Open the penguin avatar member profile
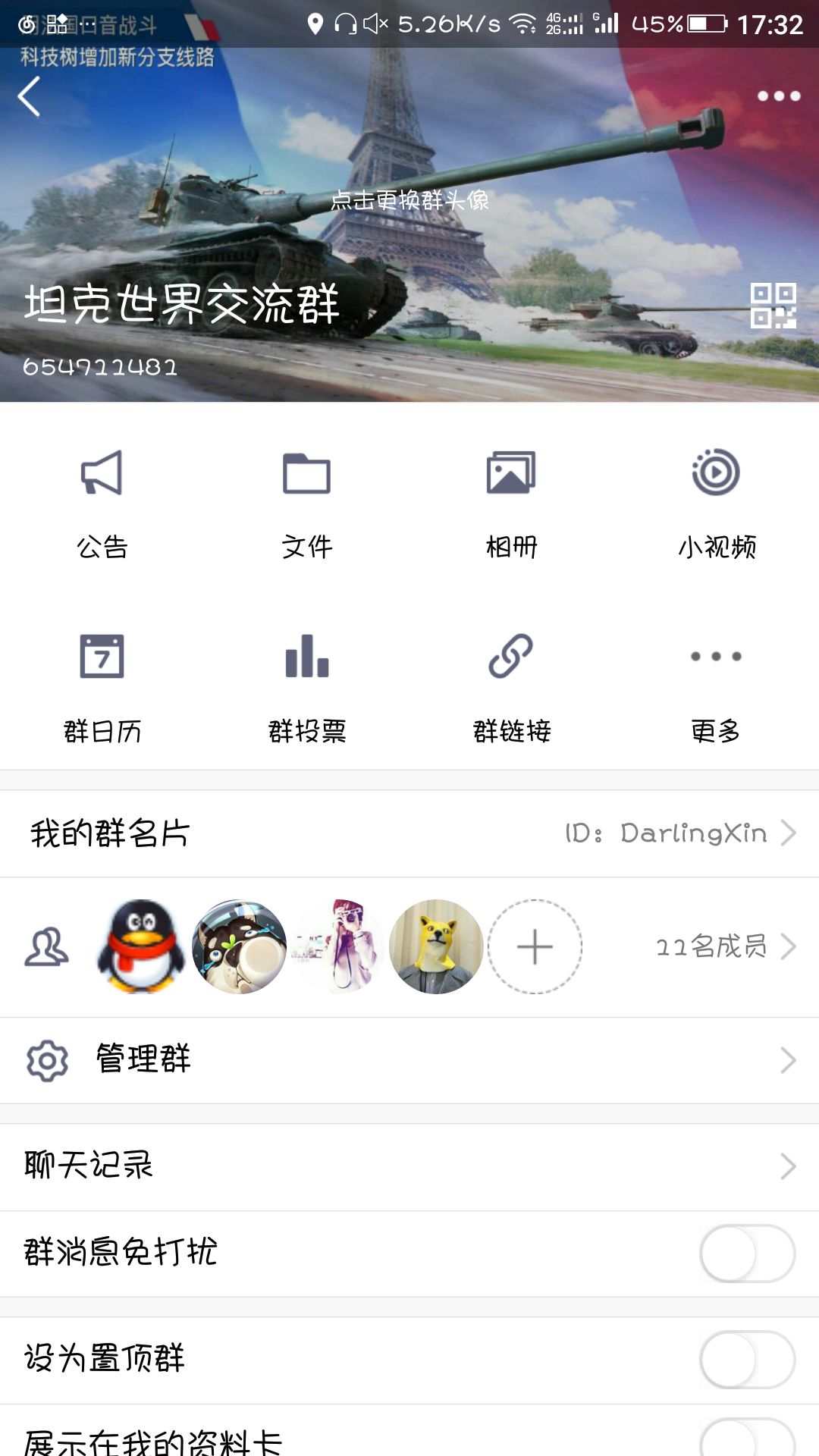This screenshot has width=819, height=1456. tap(140, 946)
